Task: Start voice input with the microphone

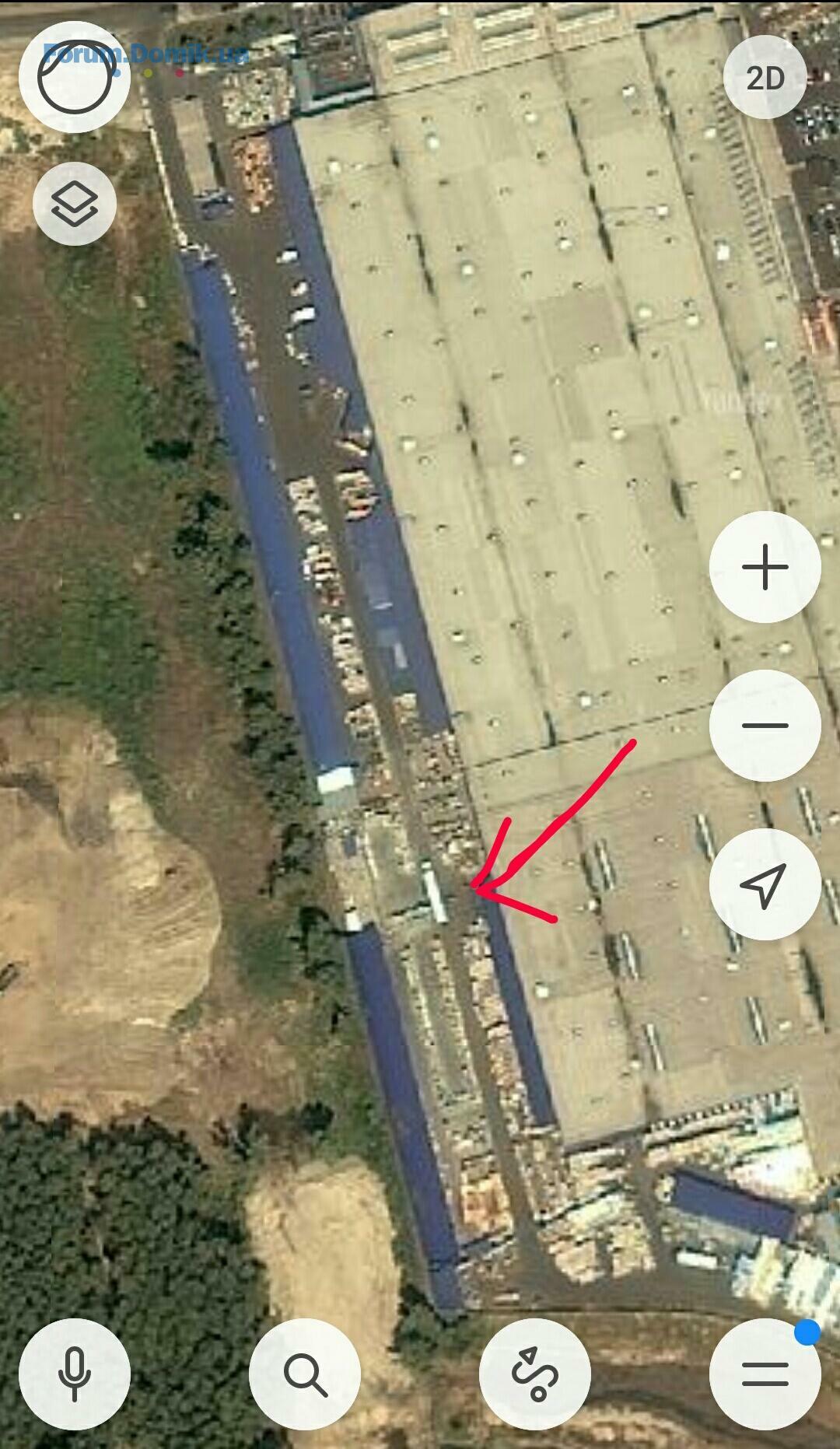Action: [75, 1374]
